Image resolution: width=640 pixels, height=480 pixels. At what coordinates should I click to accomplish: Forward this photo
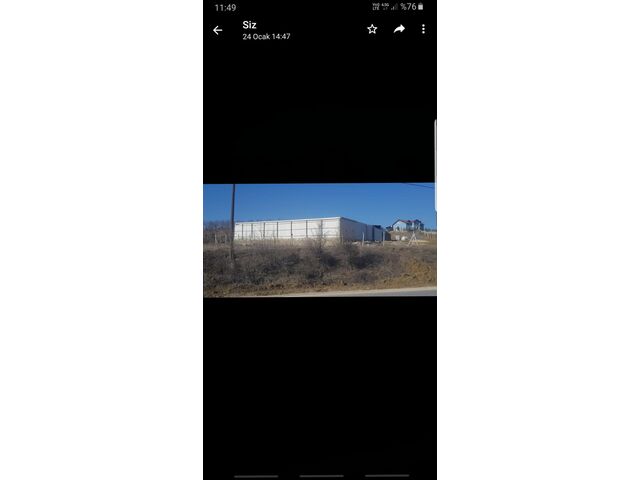click(x=399, y=29)
